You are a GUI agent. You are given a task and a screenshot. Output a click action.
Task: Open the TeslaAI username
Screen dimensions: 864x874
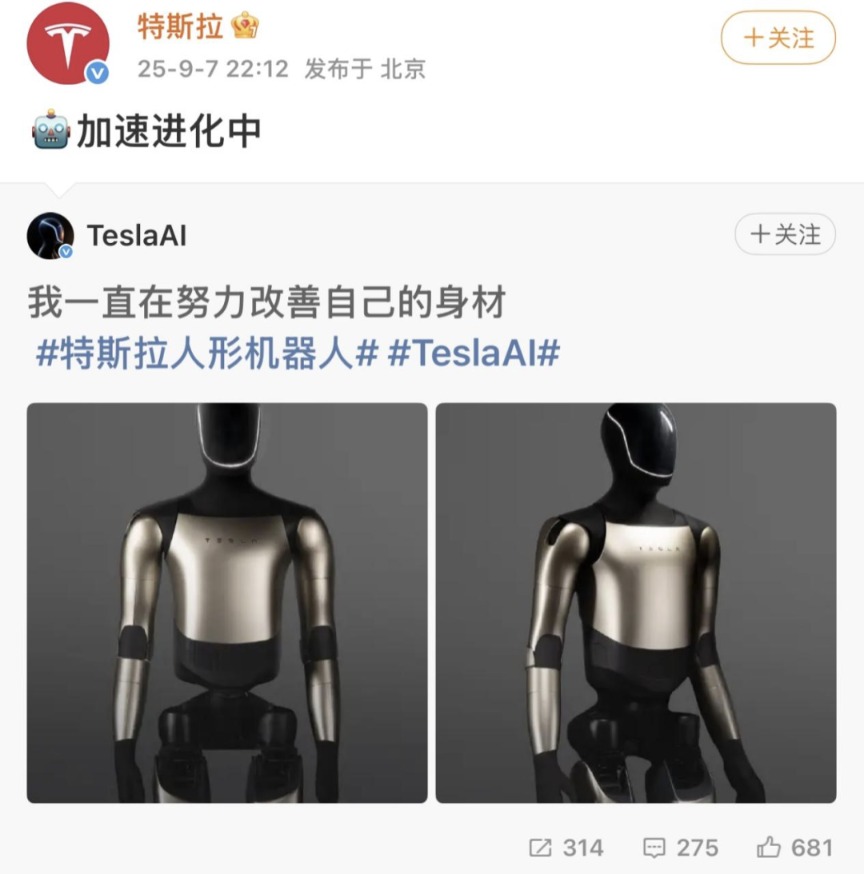[x=137, y=236]
